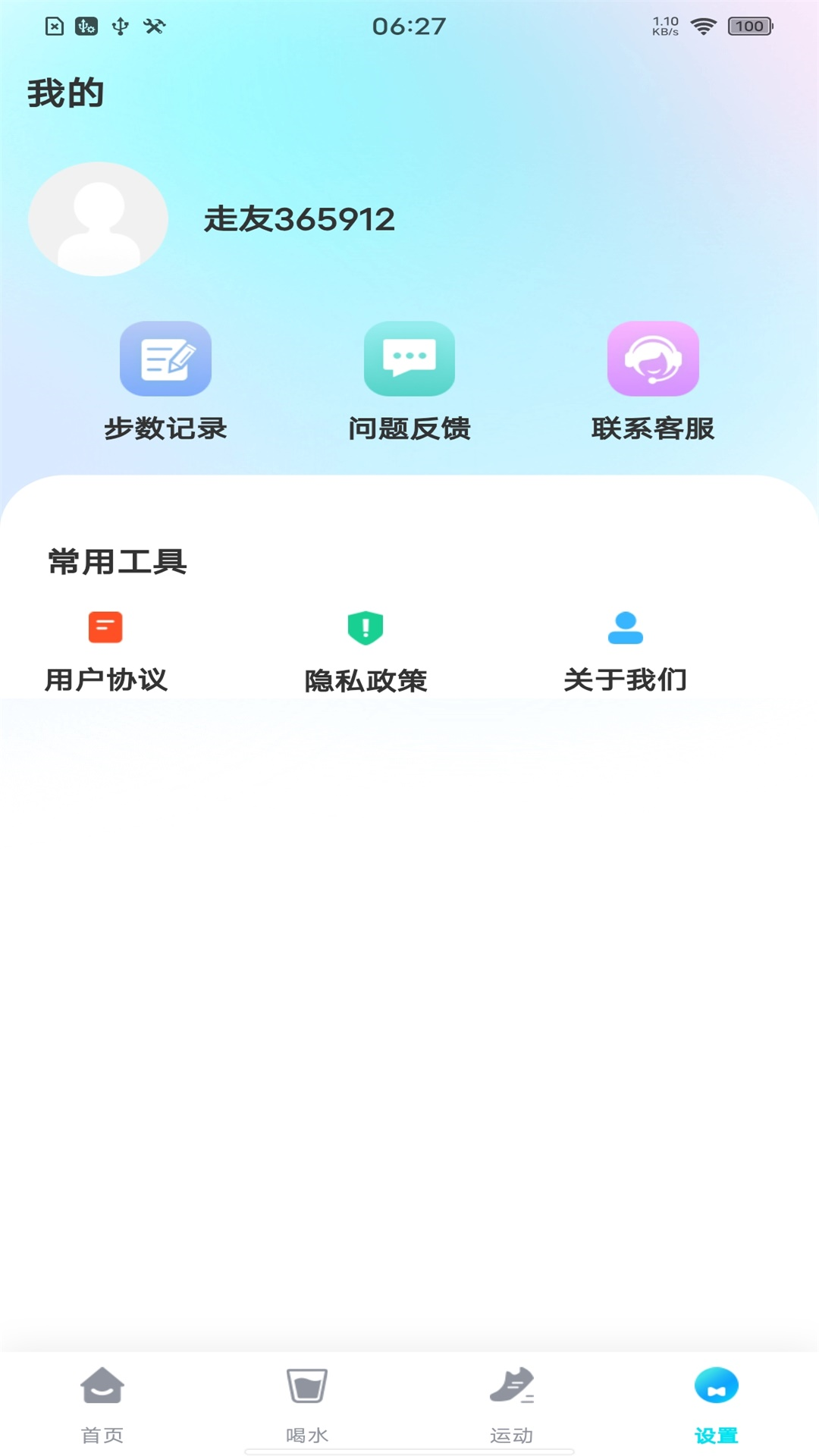Viewport: 819px width, 1456px height.
Task: Tap the Wi-Fi status bar icon
Action: (x=704, y=24)
